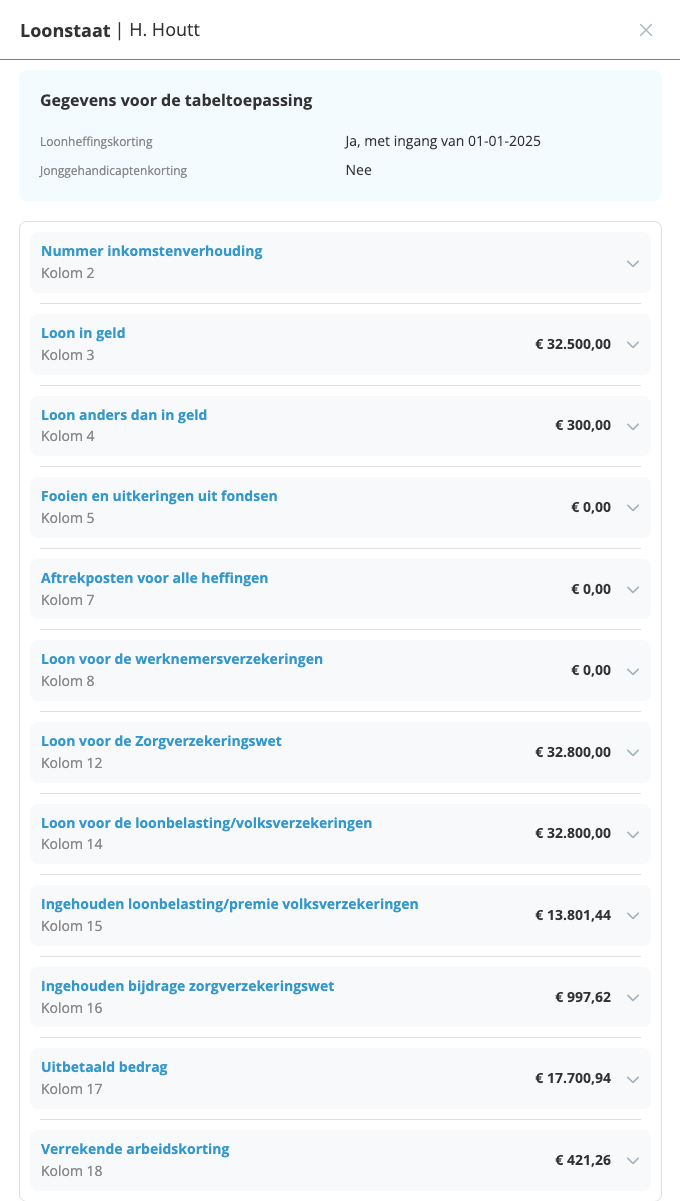Expand Ingehouden bijdrage zorgverzekeringswet
The image size is (680, 1201).
[632, 997]
